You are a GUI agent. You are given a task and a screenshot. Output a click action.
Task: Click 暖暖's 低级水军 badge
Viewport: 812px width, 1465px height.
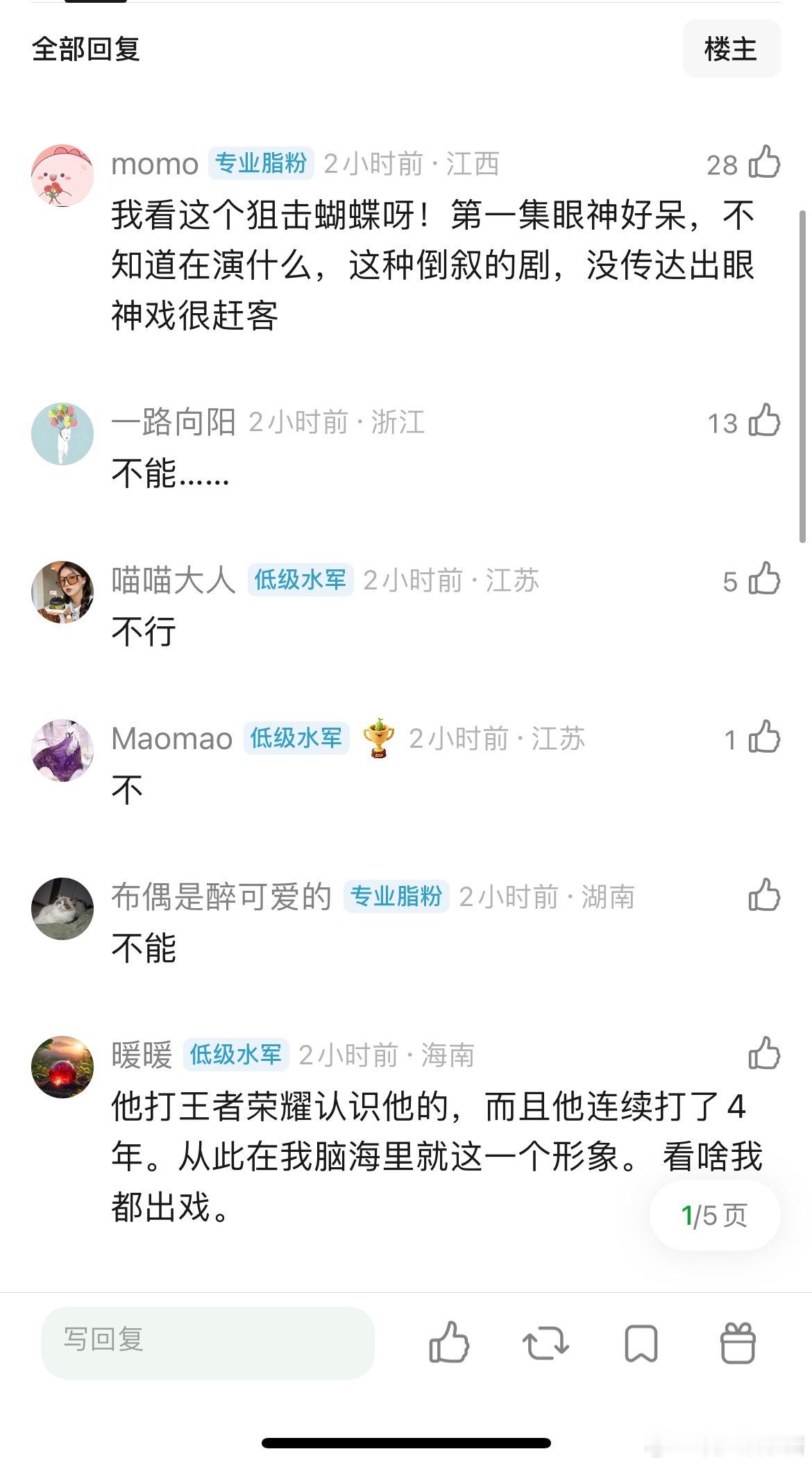(x=236, y=1055)
